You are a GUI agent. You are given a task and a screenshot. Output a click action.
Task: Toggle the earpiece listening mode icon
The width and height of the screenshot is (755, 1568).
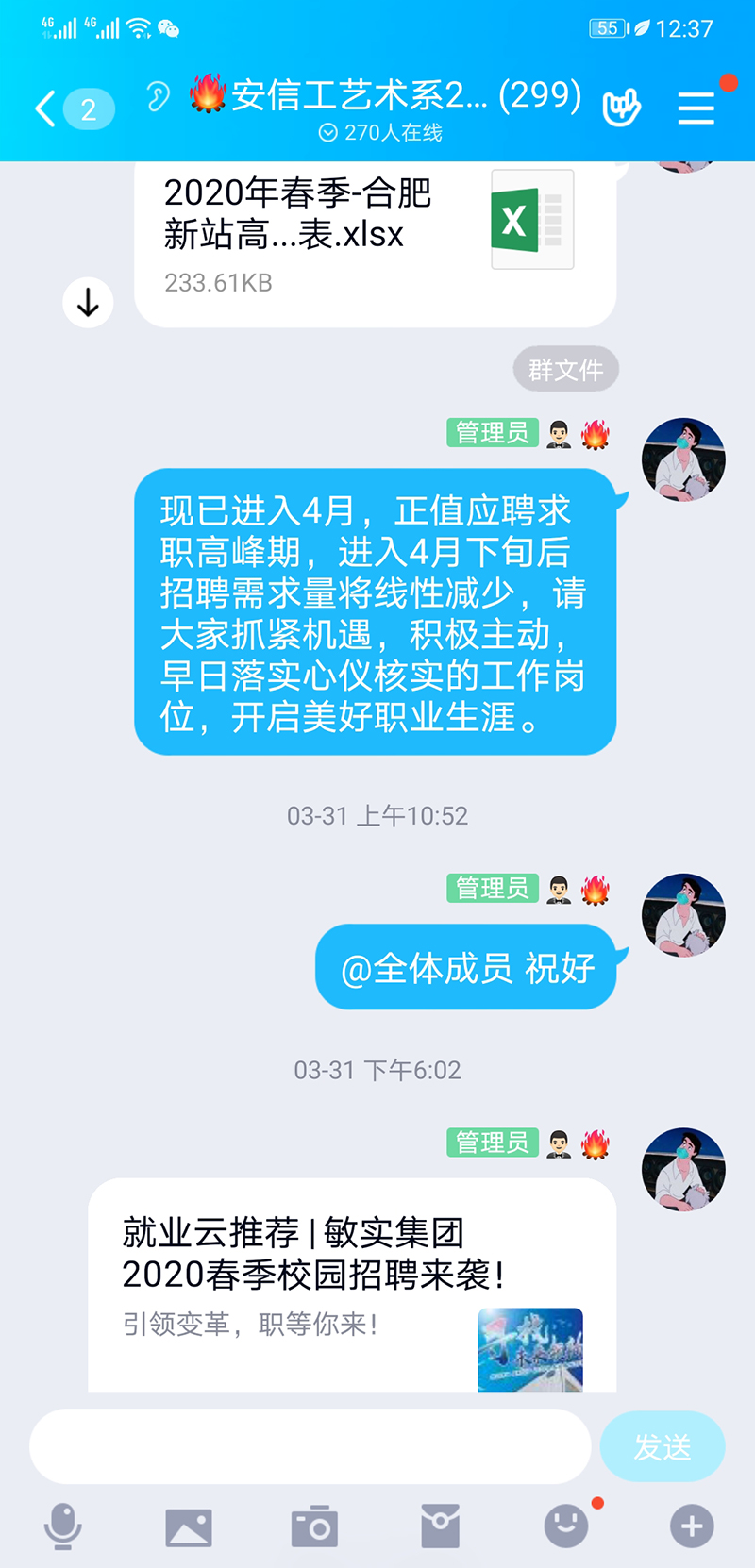(159, 96)
